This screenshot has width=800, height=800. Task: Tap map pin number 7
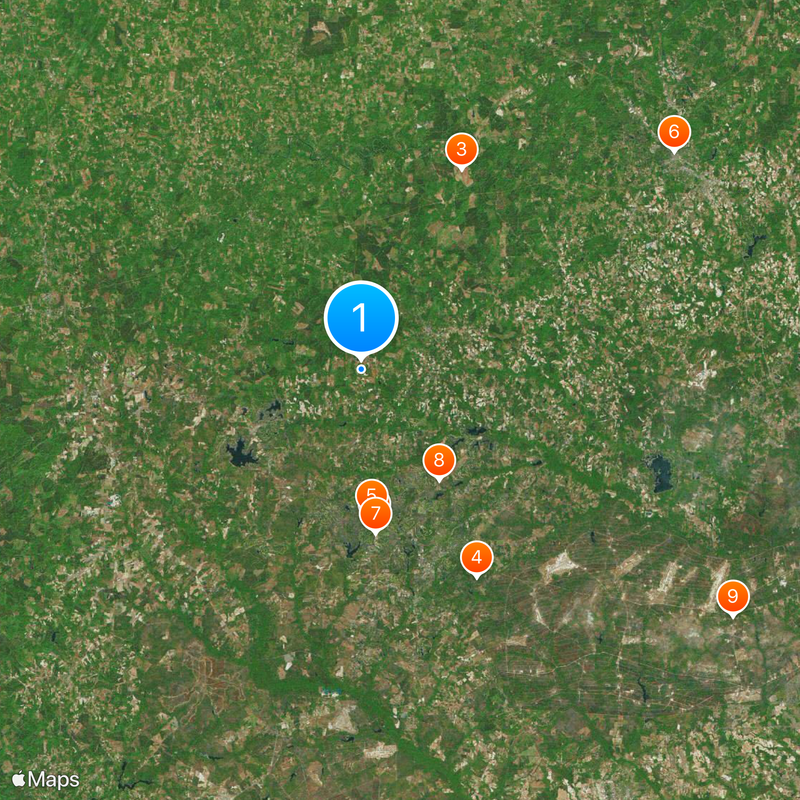(x=377, y=516)
